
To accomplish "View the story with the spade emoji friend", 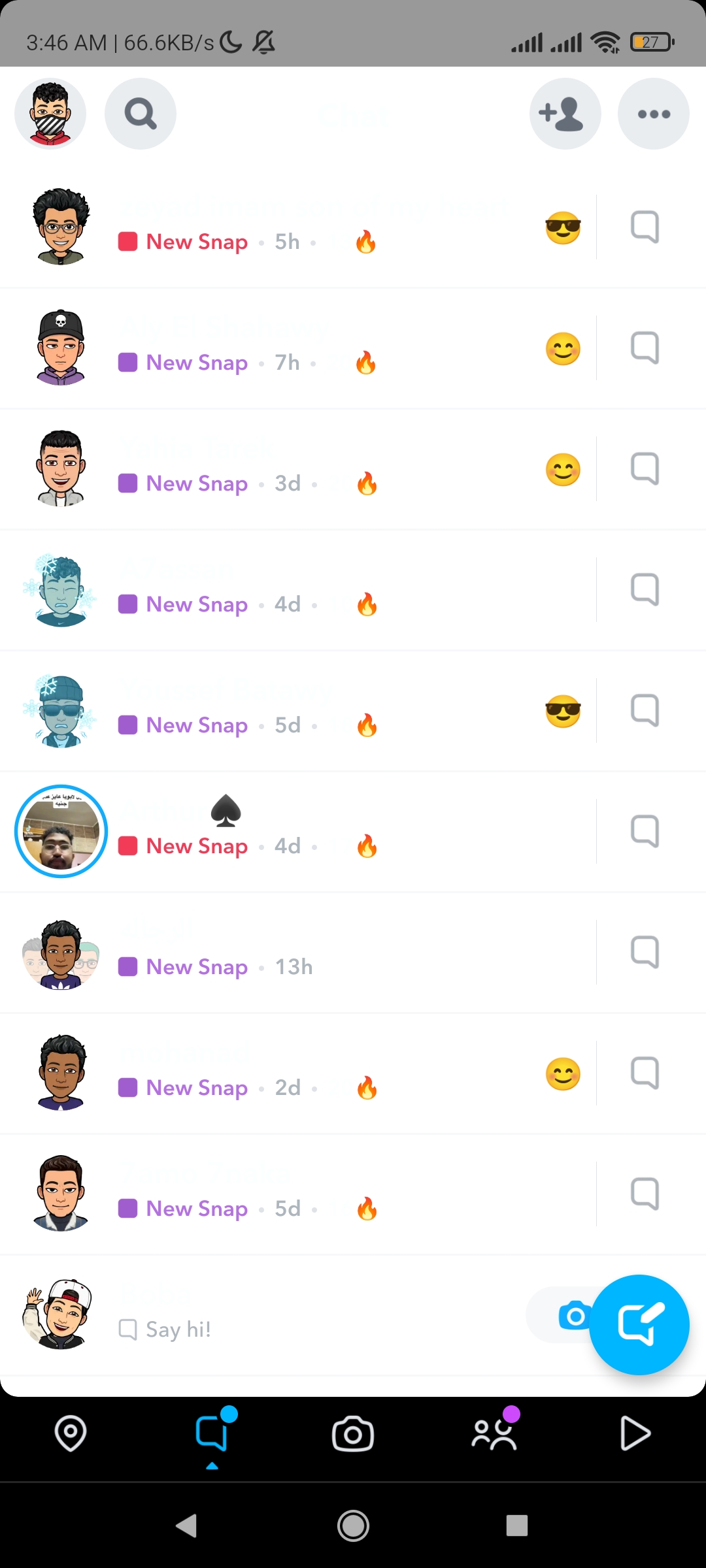I will pos(61,831).
